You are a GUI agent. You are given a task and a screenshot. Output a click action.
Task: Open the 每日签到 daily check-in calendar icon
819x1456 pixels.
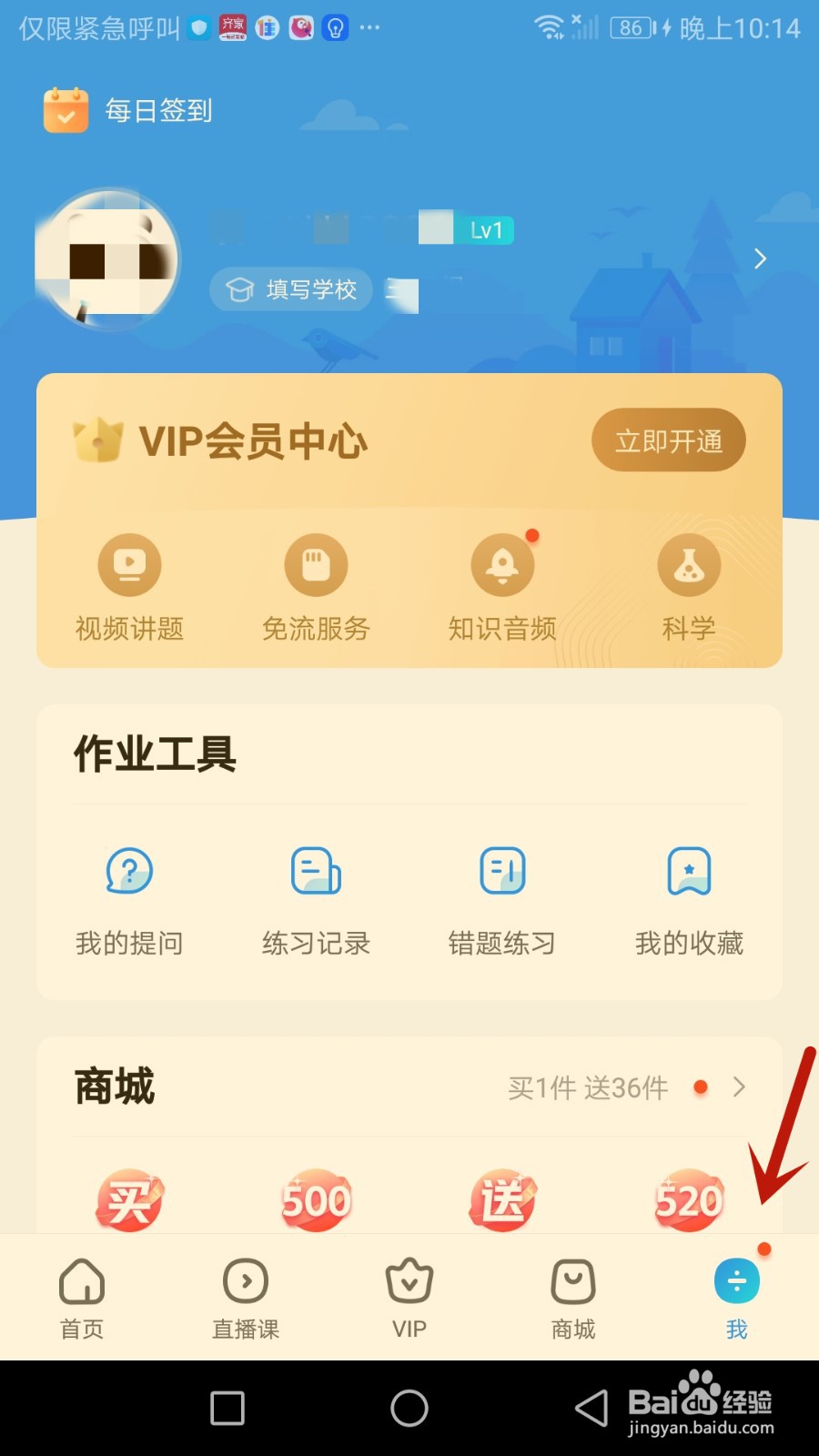click(64, 109)
